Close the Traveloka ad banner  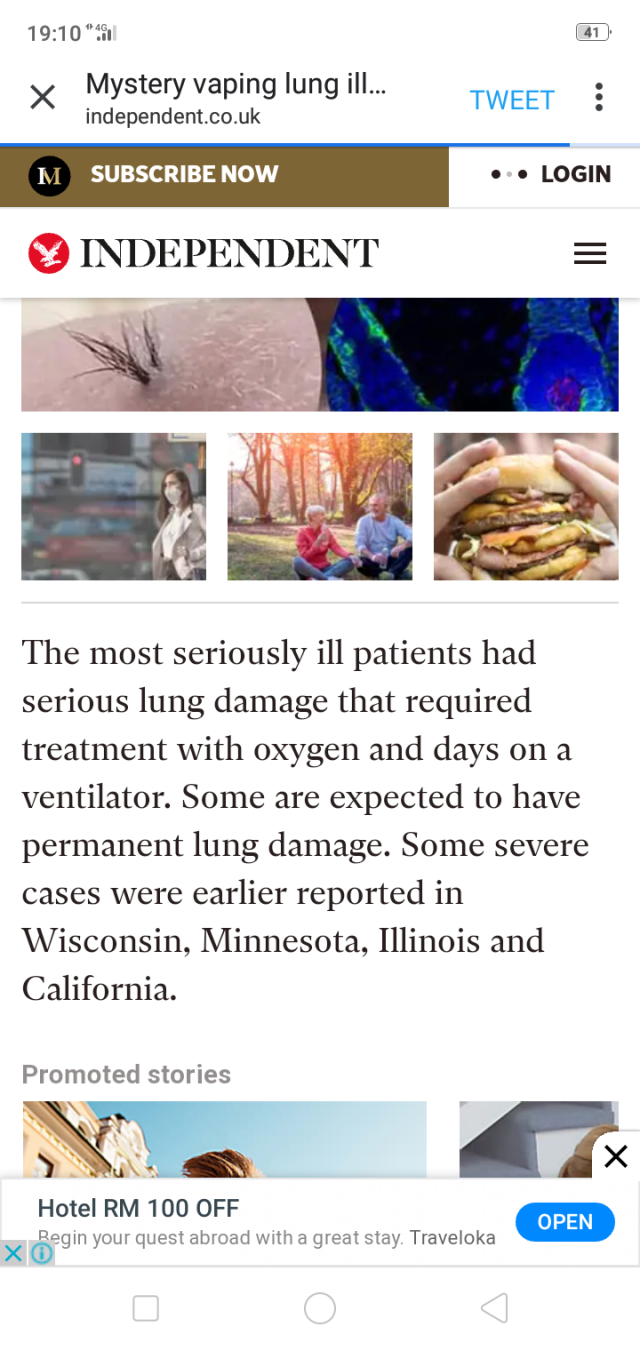[x=12, y=1252]
